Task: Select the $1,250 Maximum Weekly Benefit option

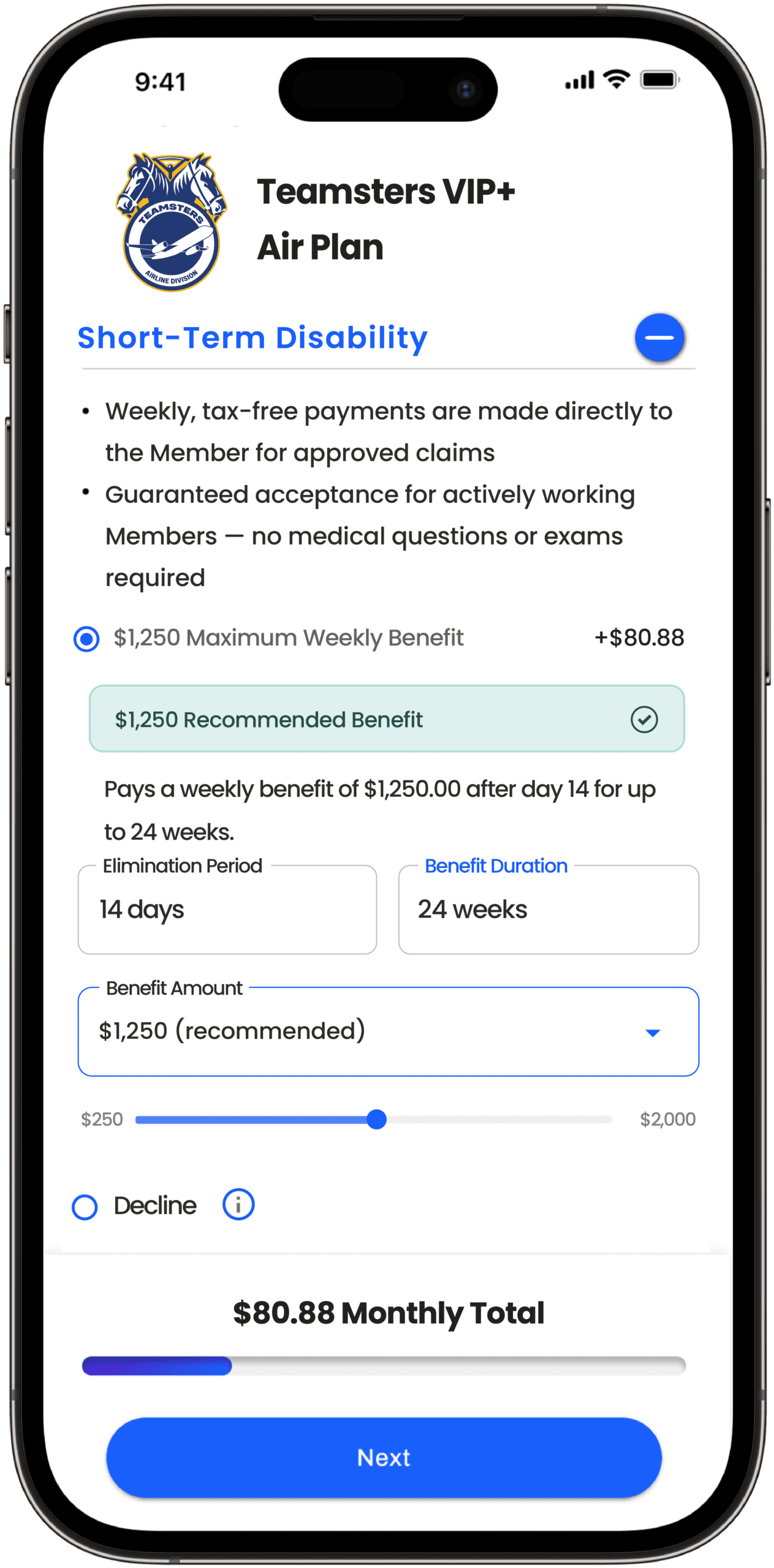Action: [x=86, y=638]
